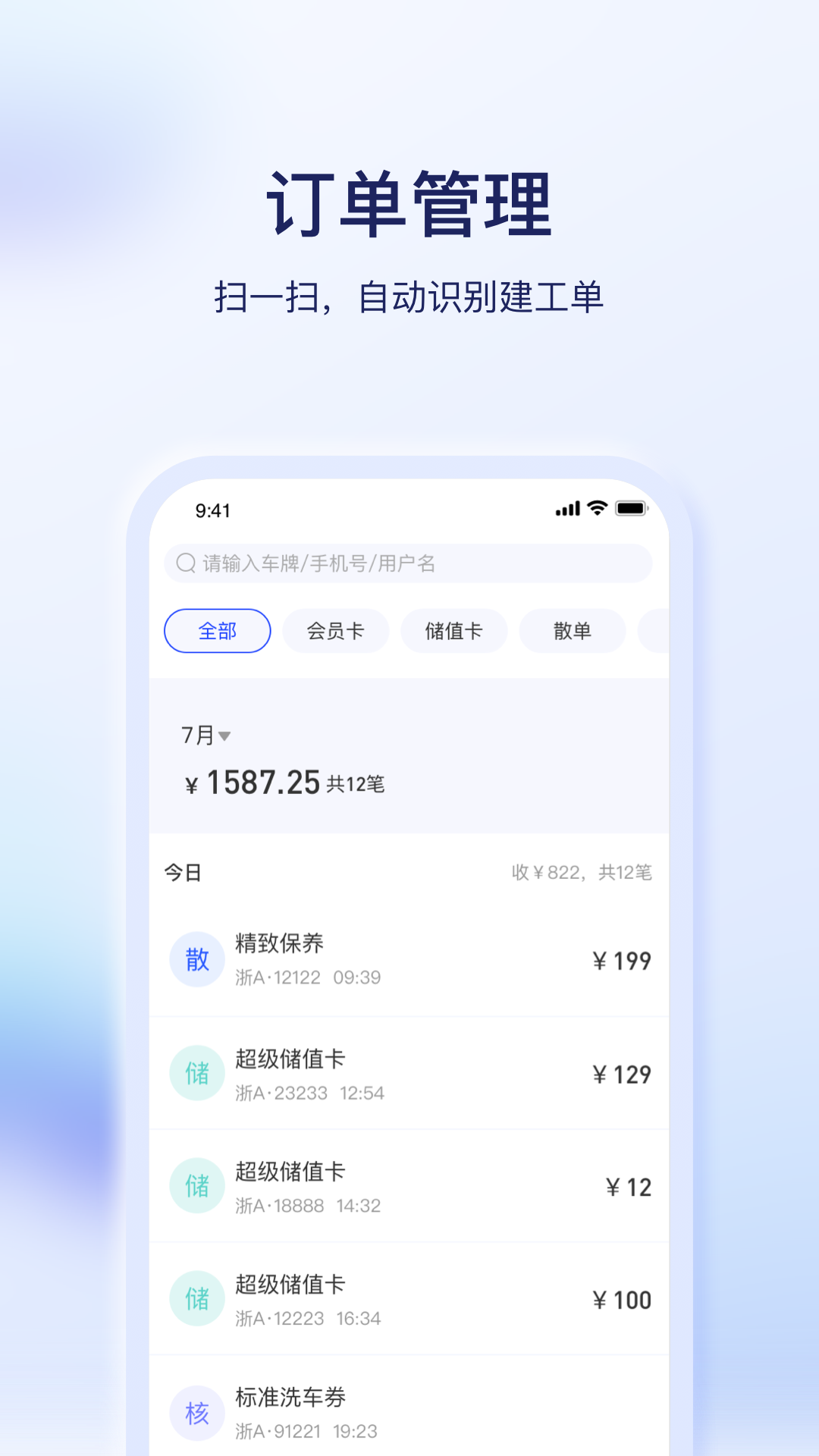Screen dimensions: 819x1456
Task: Click the 核 badge on the 标准洗车券 order
Action: tap(196, 1412)
